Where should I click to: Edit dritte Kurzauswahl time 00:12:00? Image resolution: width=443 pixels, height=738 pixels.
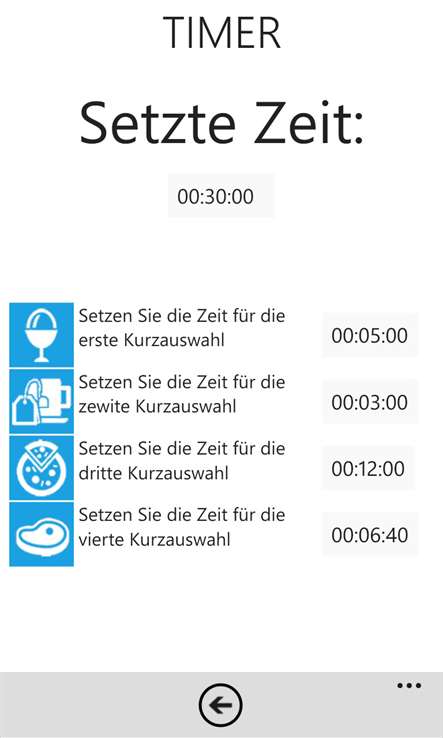(x=369, y=468)
